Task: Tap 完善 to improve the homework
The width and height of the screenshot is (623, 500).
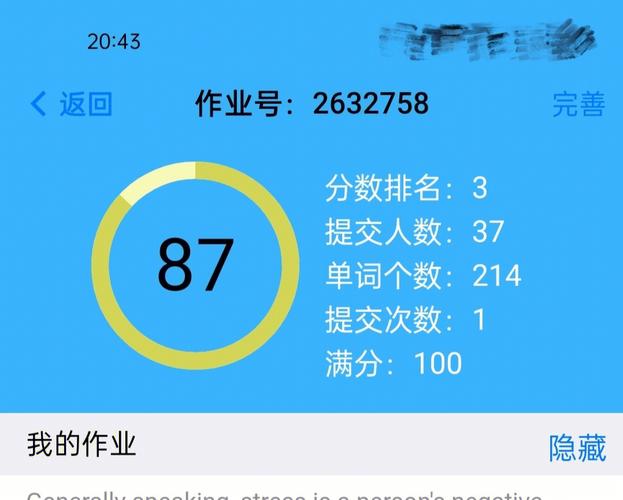Action: 578,104
